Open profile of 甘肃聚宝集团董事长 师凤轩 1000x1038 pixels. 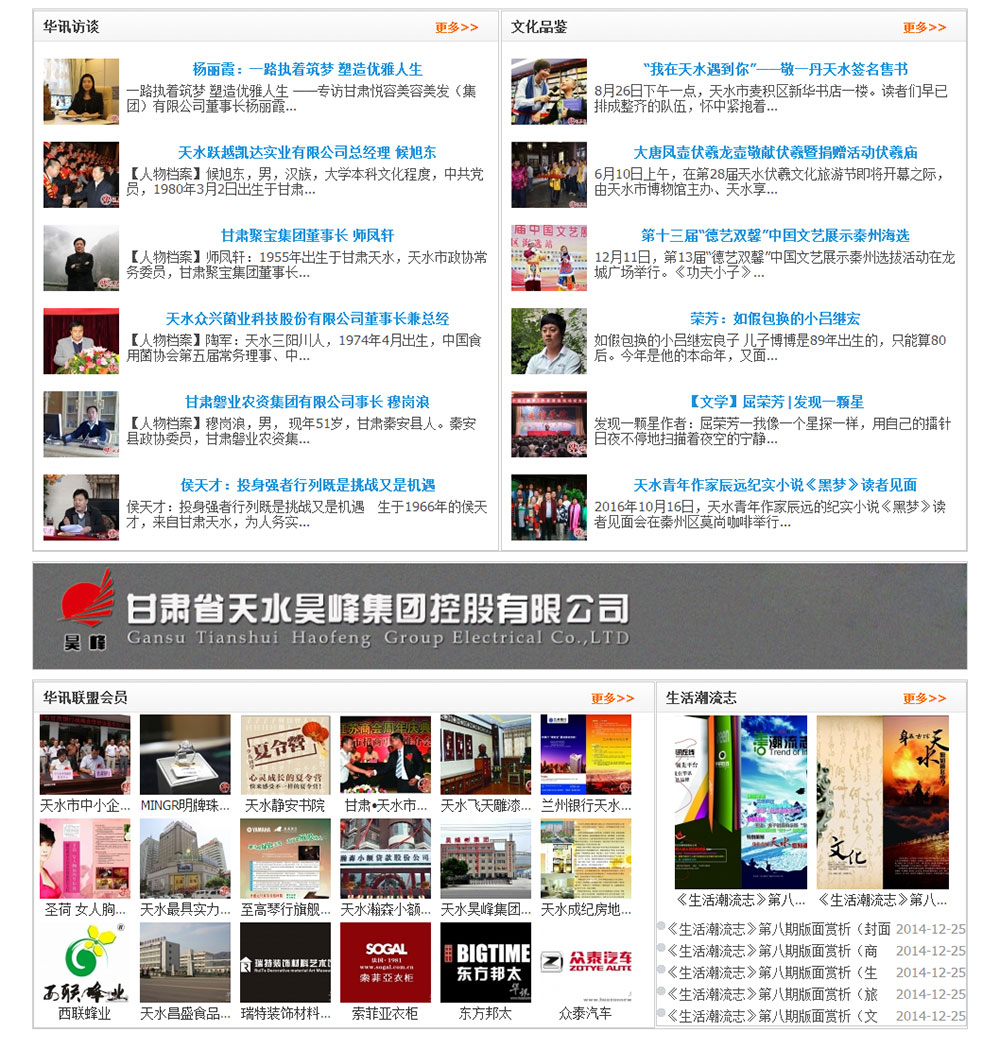[x=307, y=235]
